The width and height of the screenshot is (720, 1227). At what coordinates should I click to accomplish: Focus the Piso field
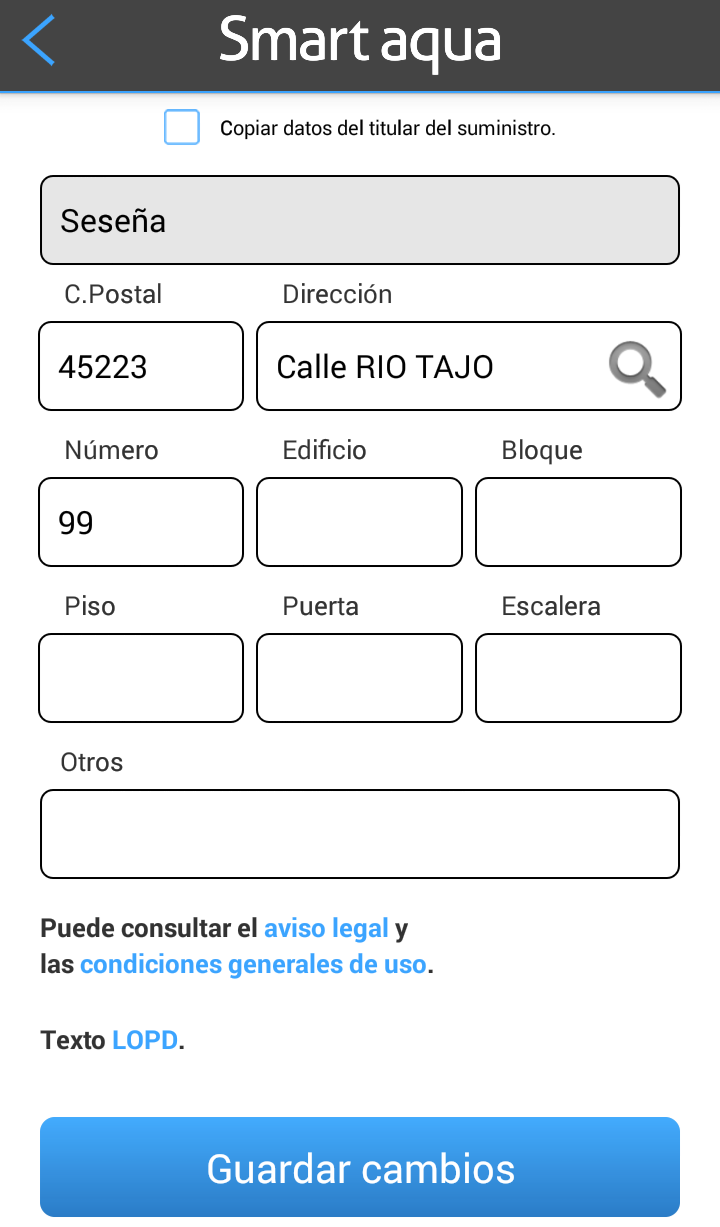pyautogui.click(x=141, y=678)
